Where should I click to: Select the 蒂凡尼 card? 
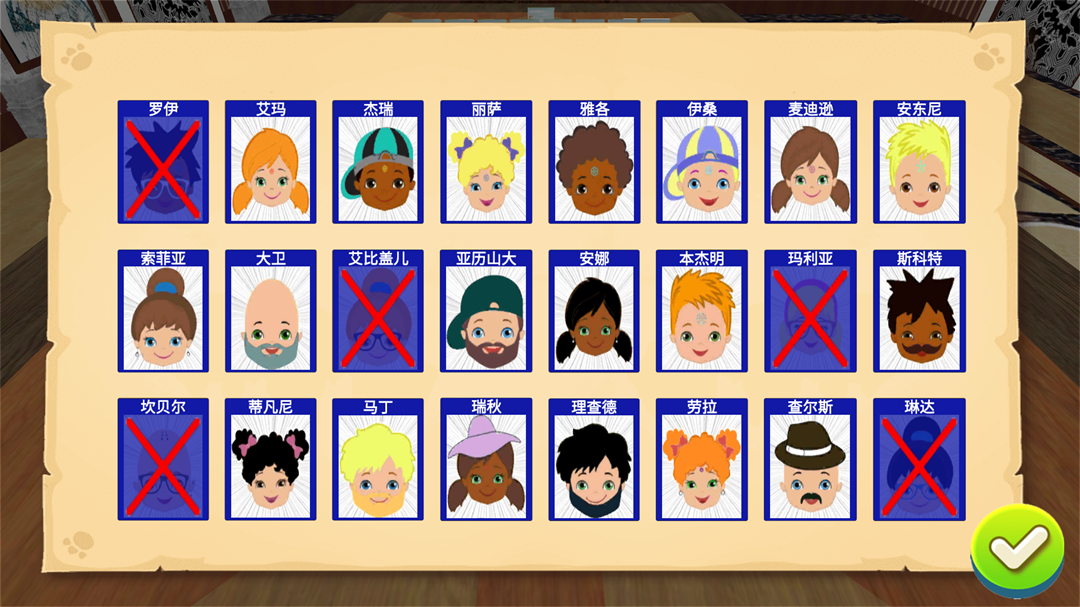pyautogui.click(x=270, y=460)
